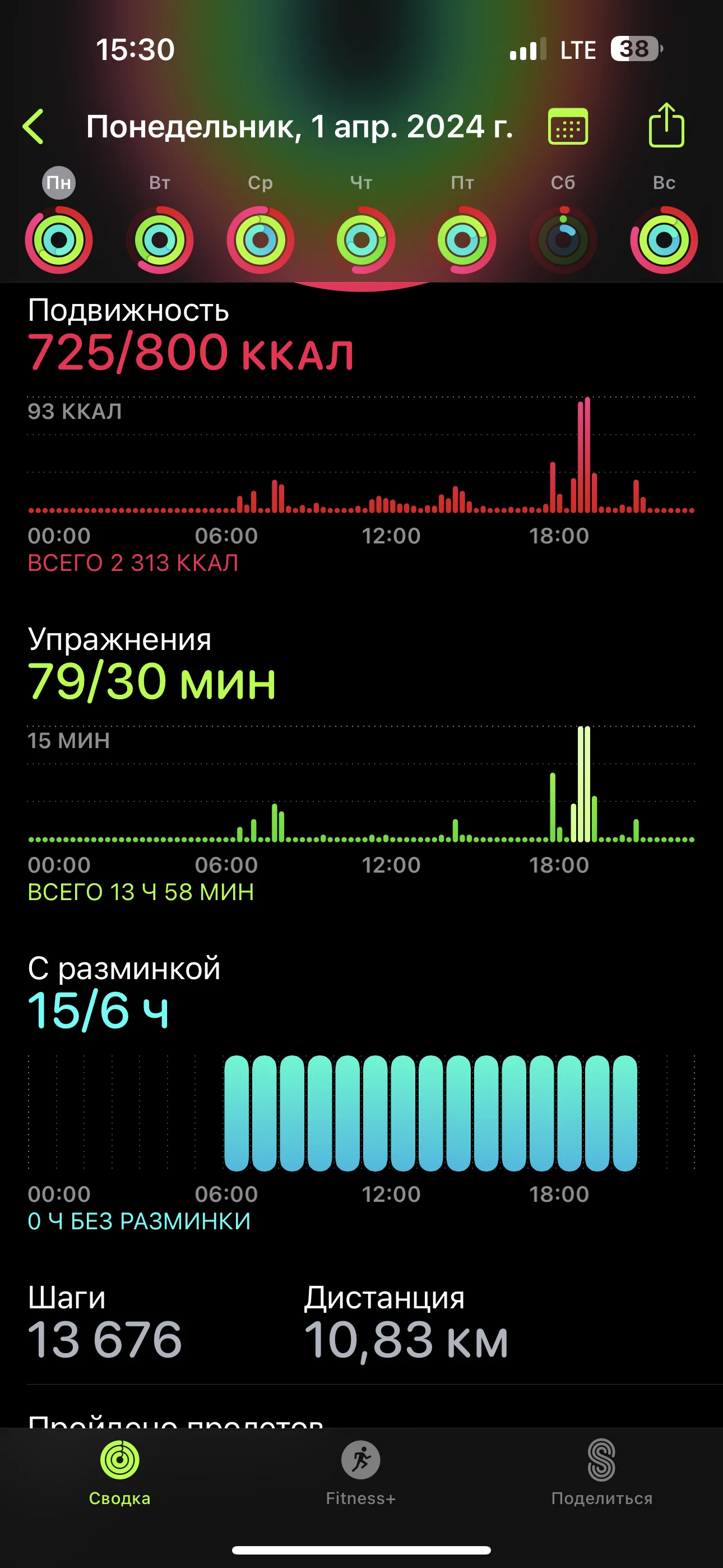Open the calendar month view
The height and width of the screenshot is (1568, 723).
pos(567,127)
